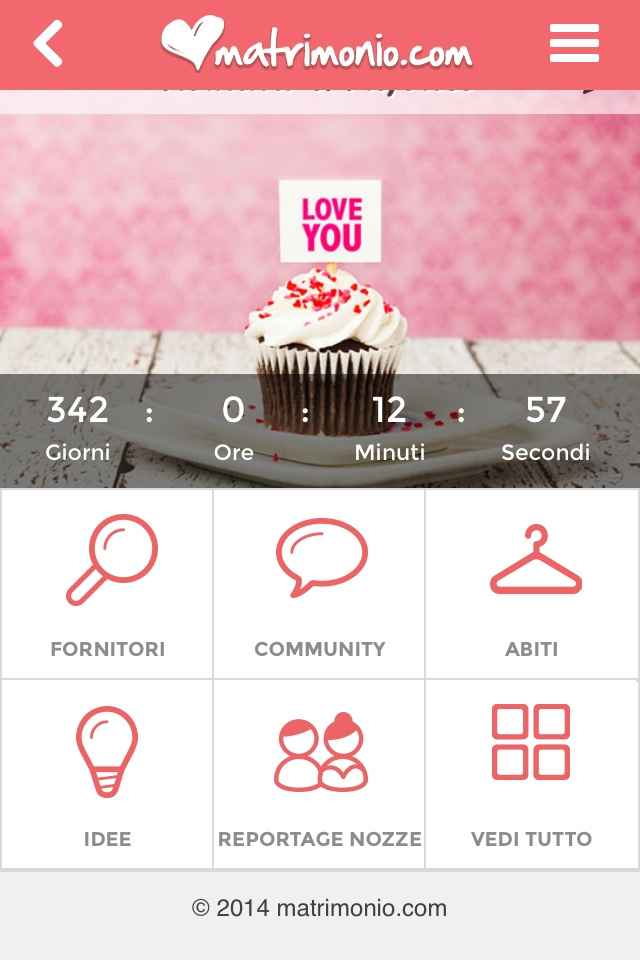Browse the Abiti section

532,584
